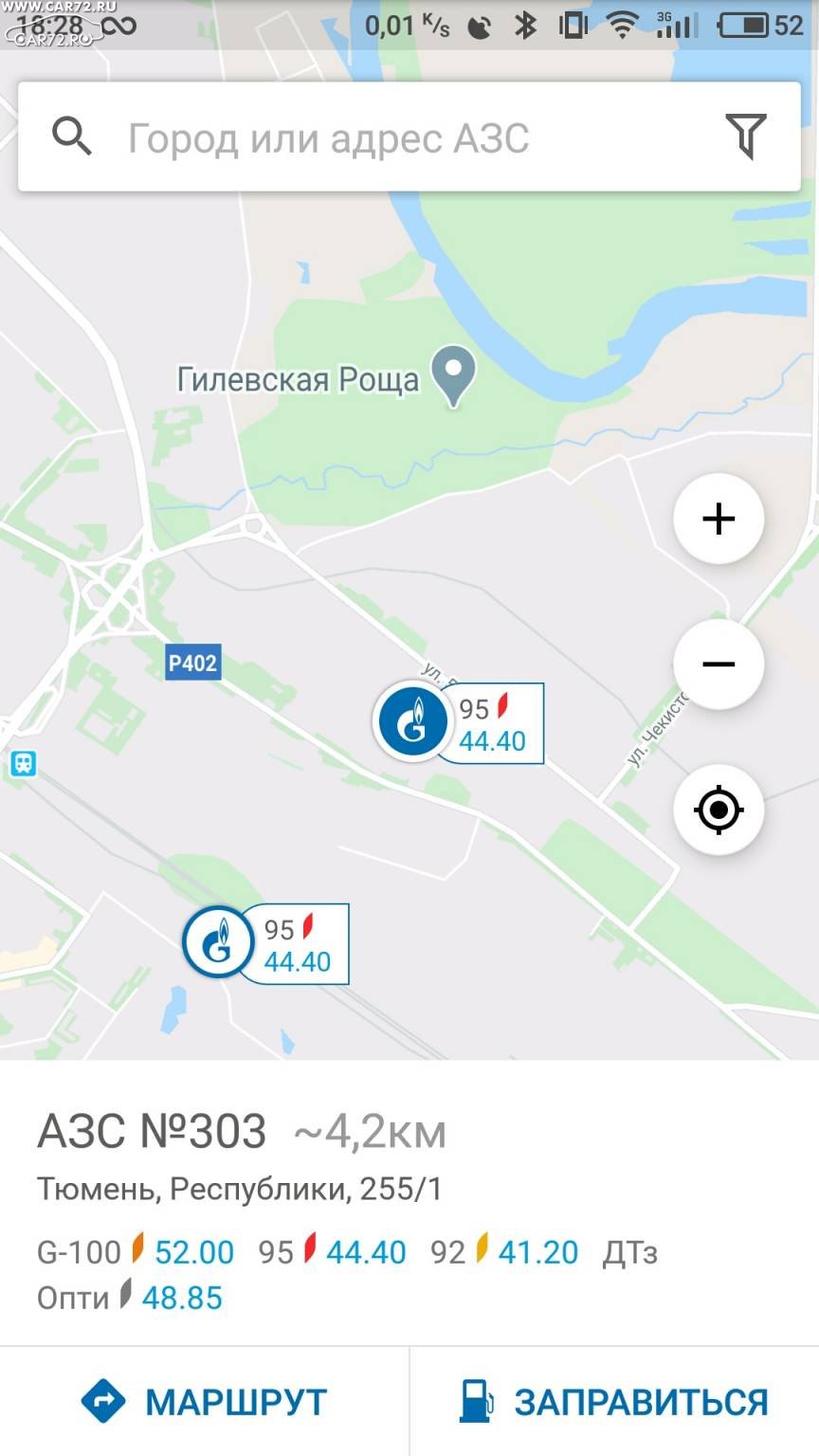The height and width of the screenshot is (1456, 819).
Task: Zoom in the map with plus button
Action: pos(719,519)
